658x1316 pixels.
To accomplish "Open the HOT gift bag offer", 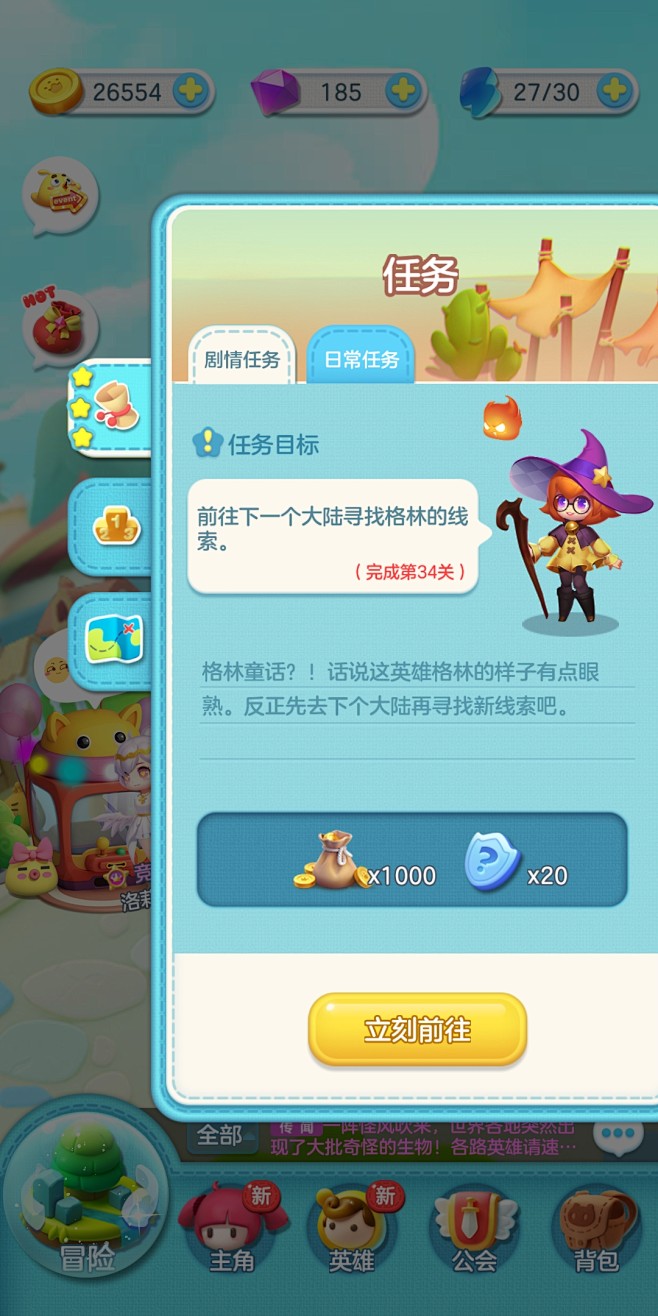I will pyautogui.click(x=60, y=325).
